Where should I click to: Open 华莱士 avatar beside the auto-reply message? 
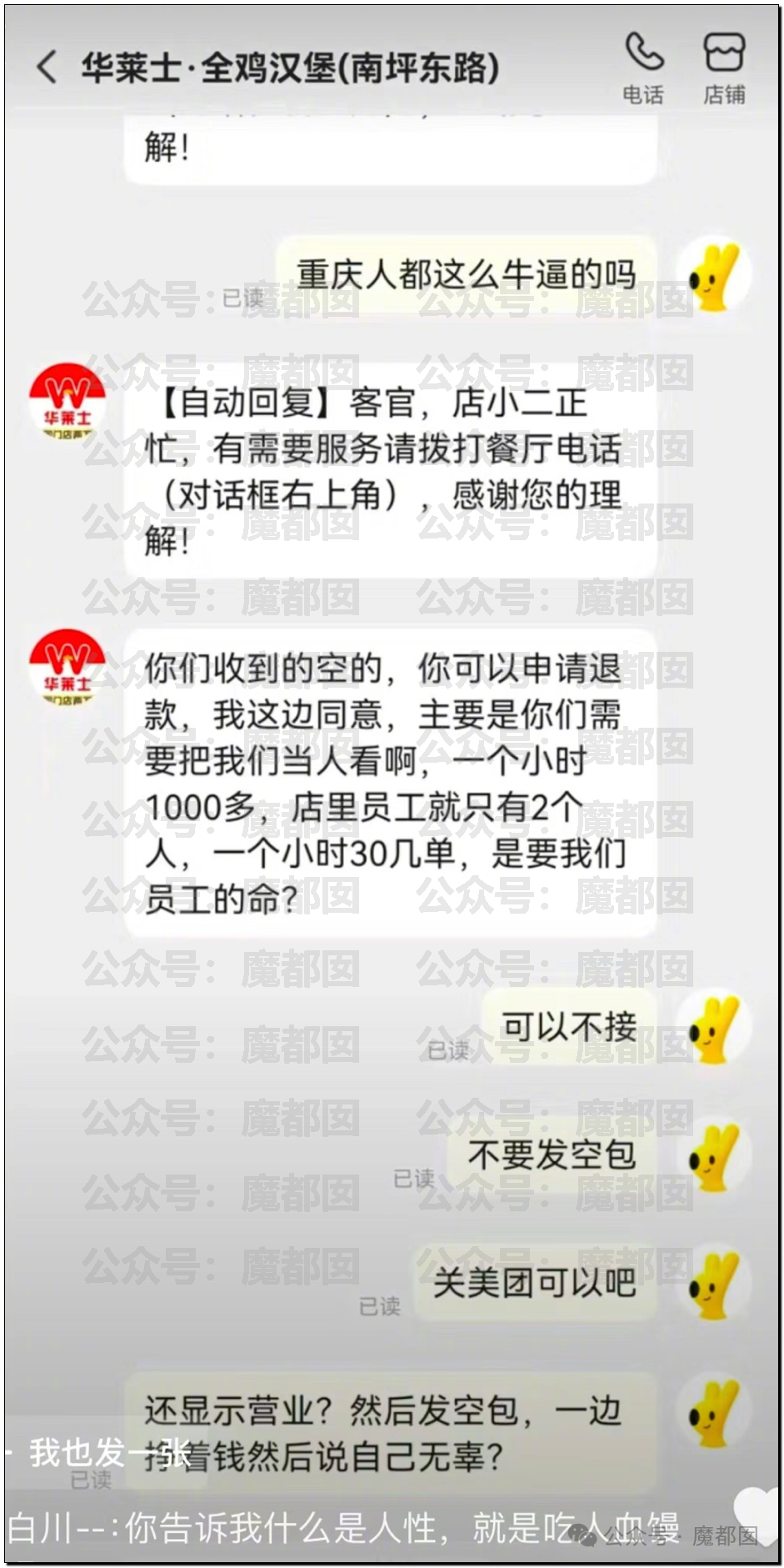point(67,402)
